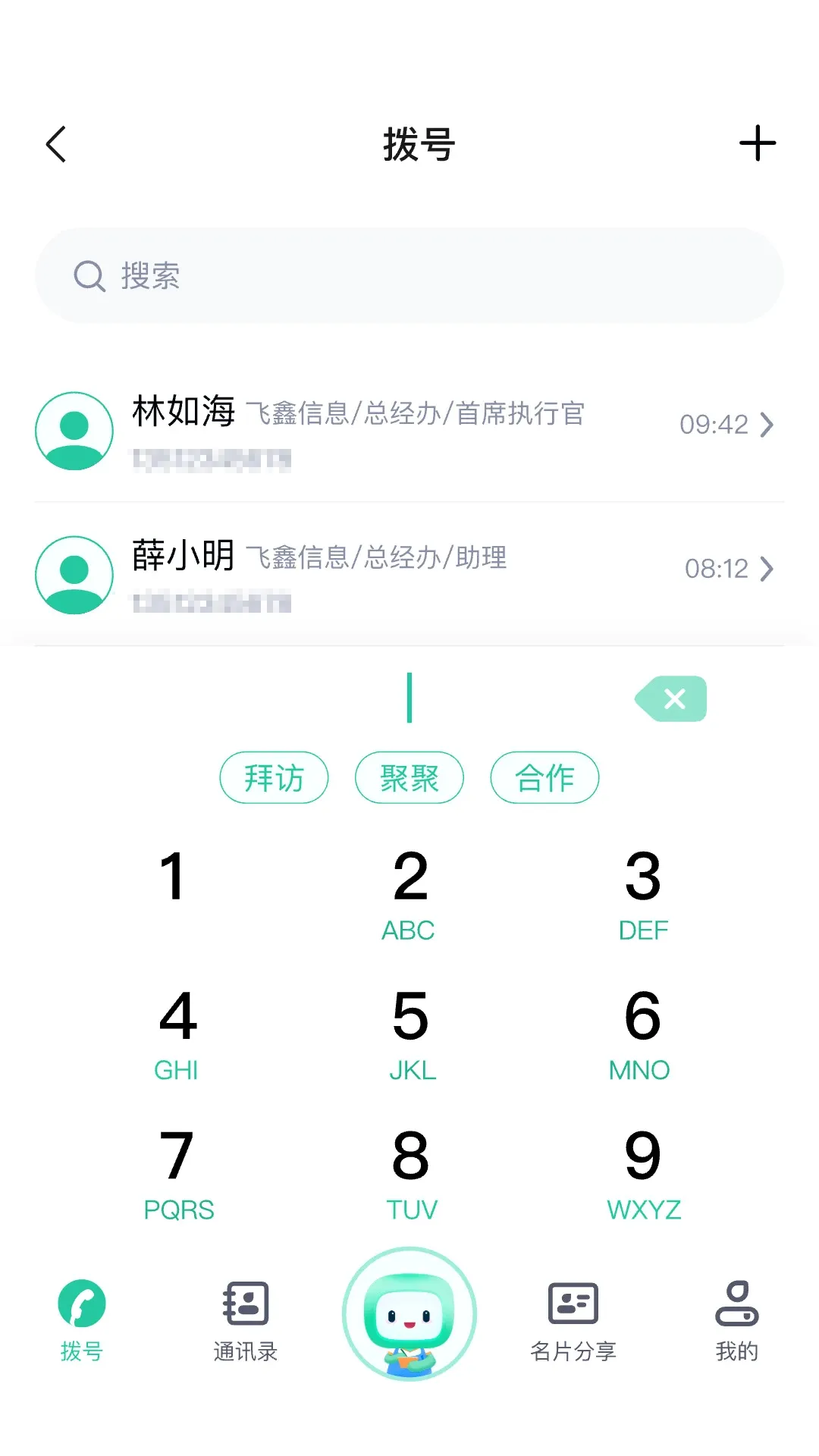This screenshot has width=819, height=1456.
Task: Select the 合作 chip
Action: (544, 777)
